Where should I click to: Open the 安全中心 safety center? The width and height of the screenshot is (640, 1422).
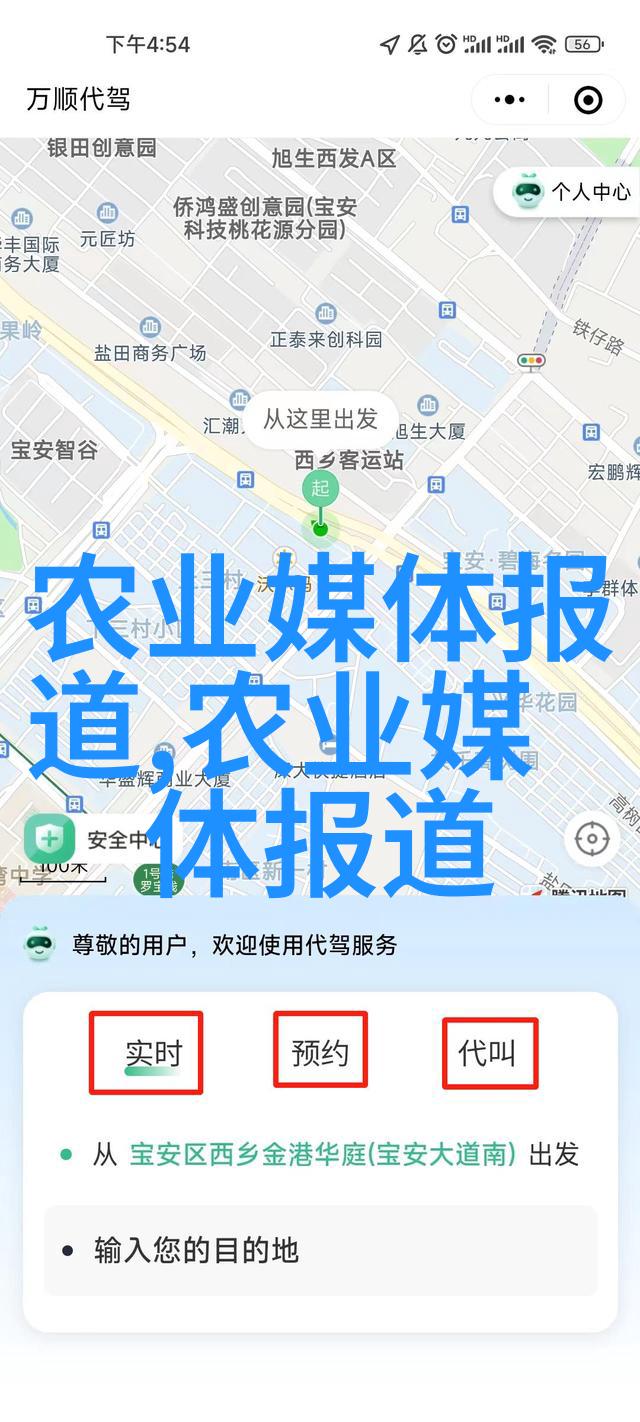point(92,838)
